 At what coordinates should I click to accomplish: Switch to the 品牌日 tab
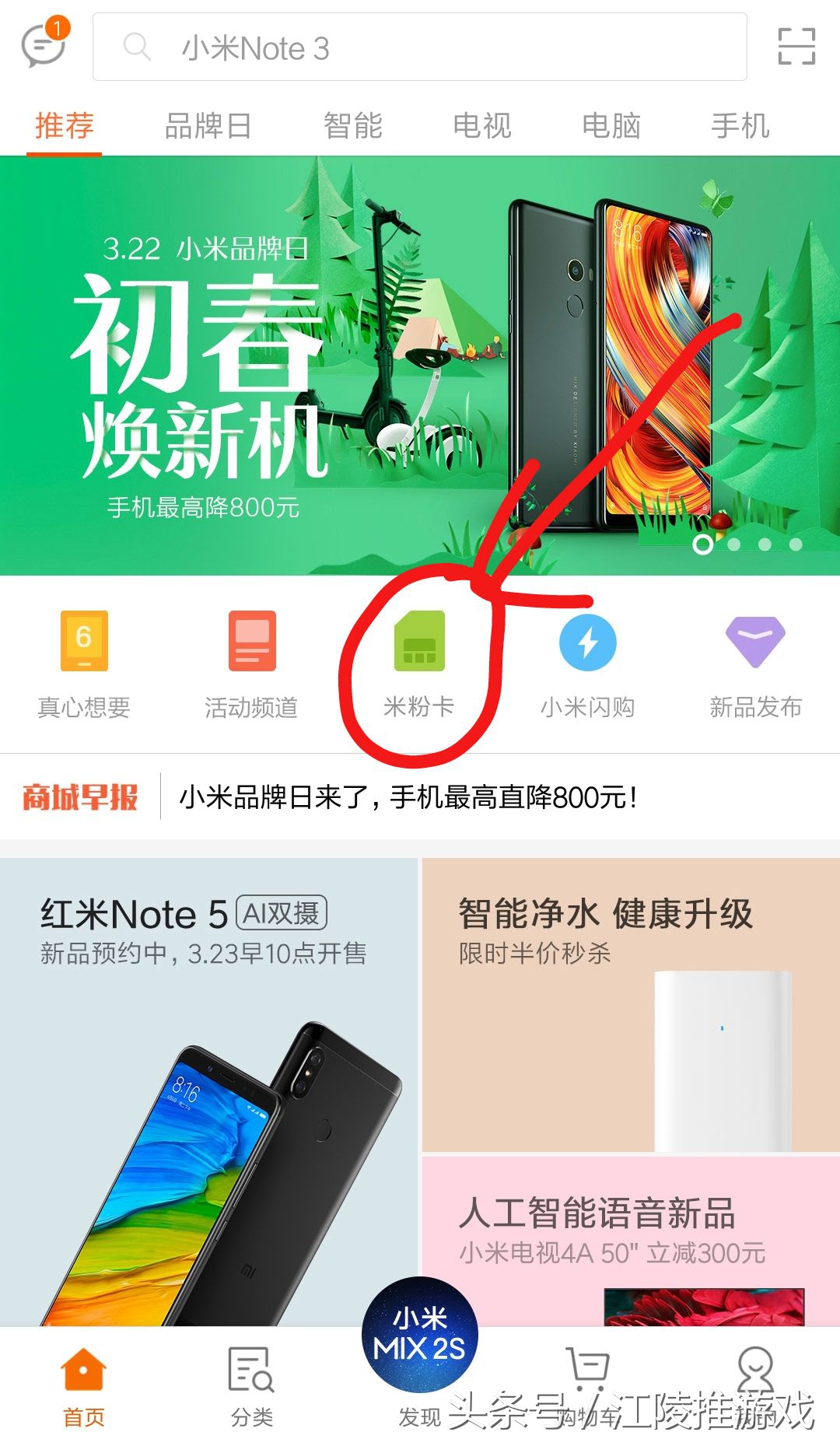[x=208, y=125]
